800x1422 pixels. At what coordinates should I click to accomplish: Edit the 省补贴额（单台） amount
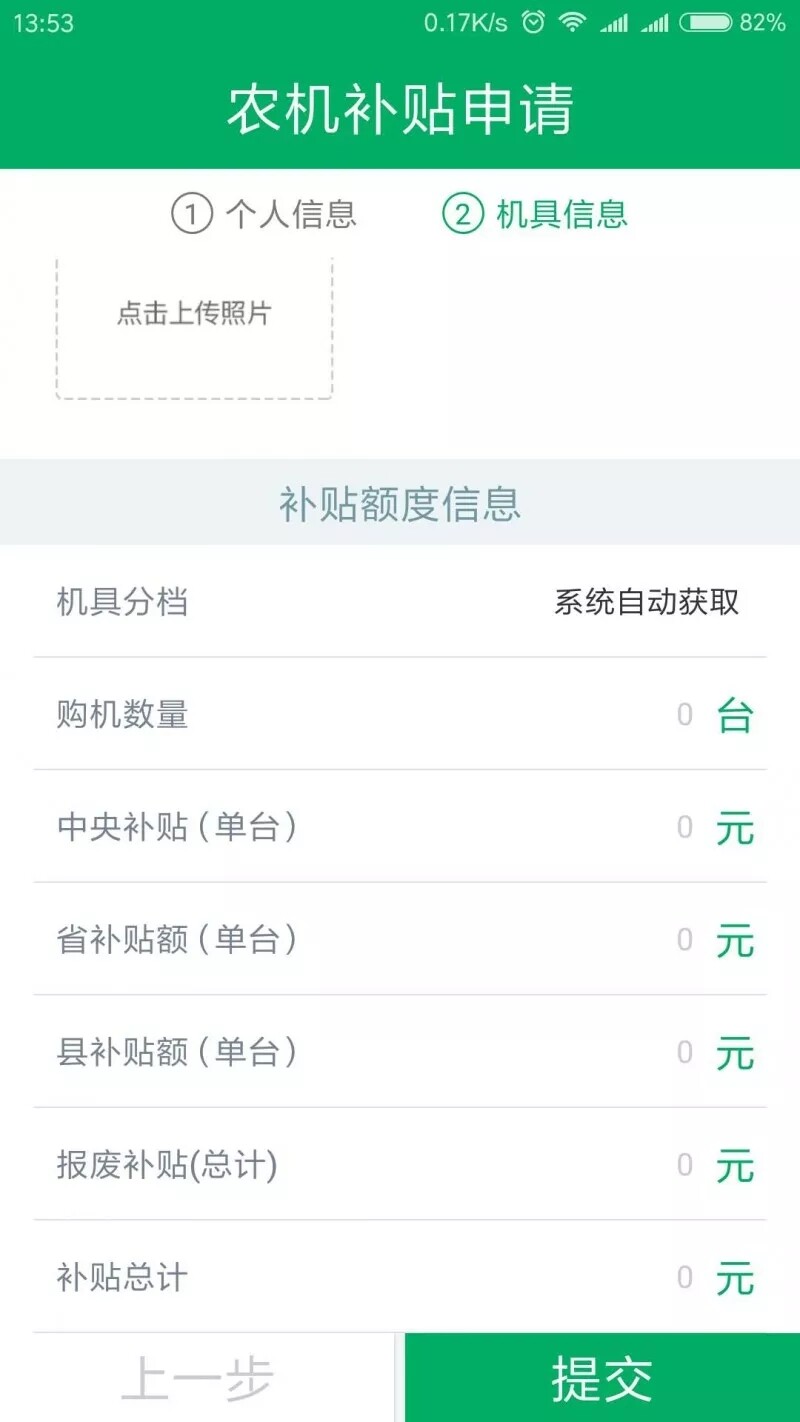coord(684,940)
